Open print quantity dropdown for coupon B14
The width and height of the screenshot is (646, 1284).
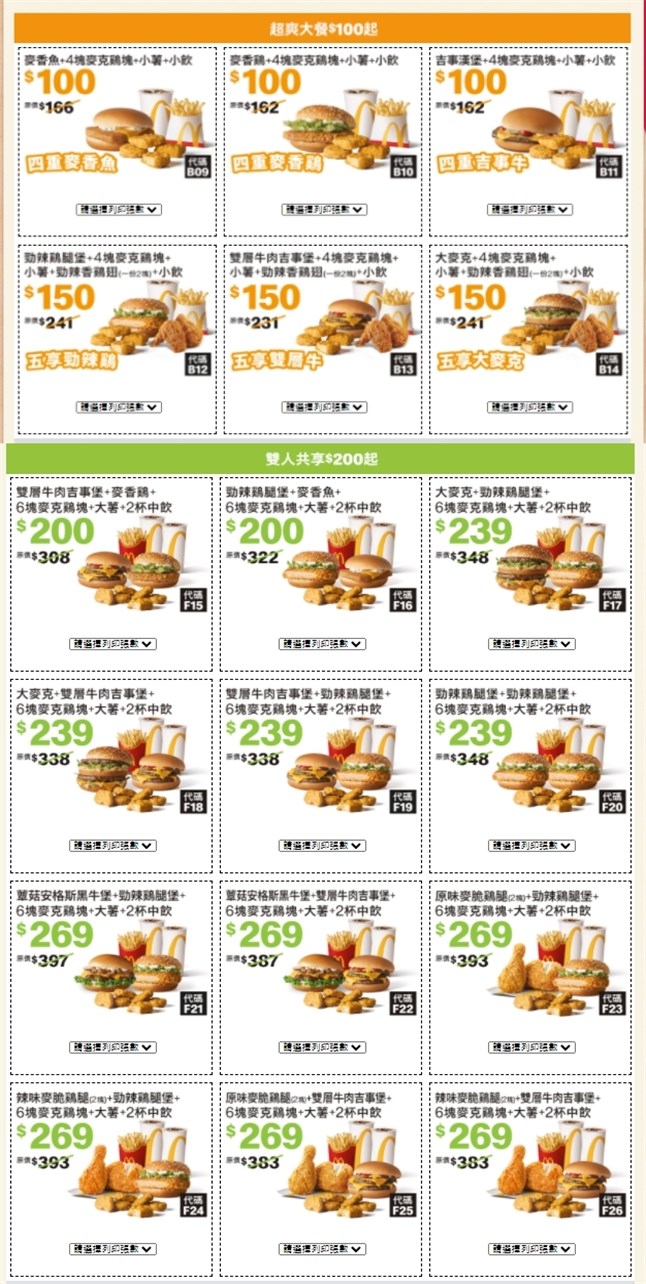(528, 407)
